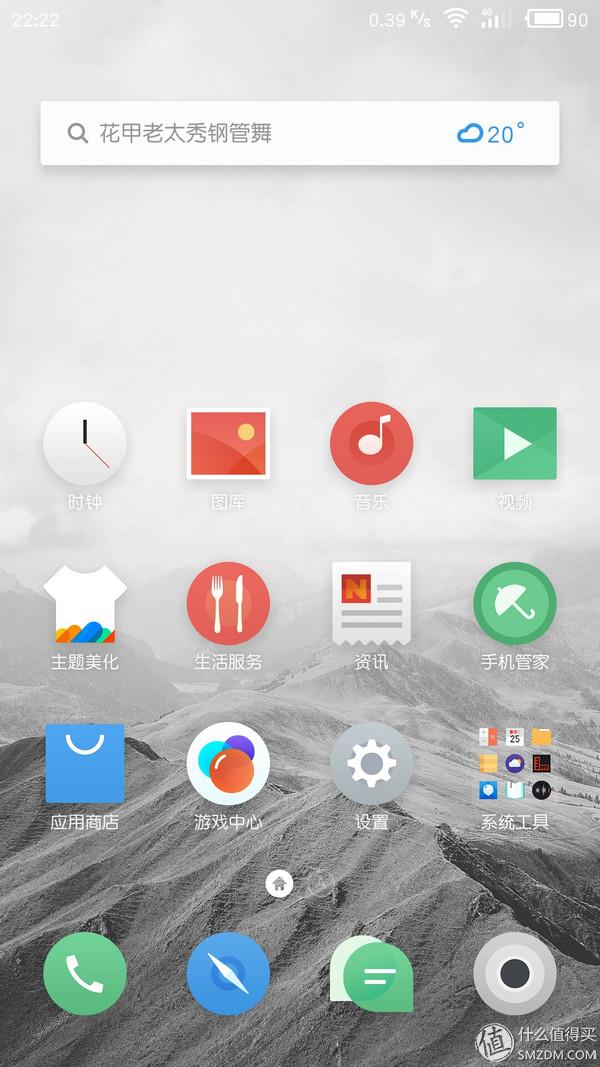Image resolution: width=600 pixels, height=1067 pixels.
Task: Open the phone dialer in dock
Action: [85, 973]
